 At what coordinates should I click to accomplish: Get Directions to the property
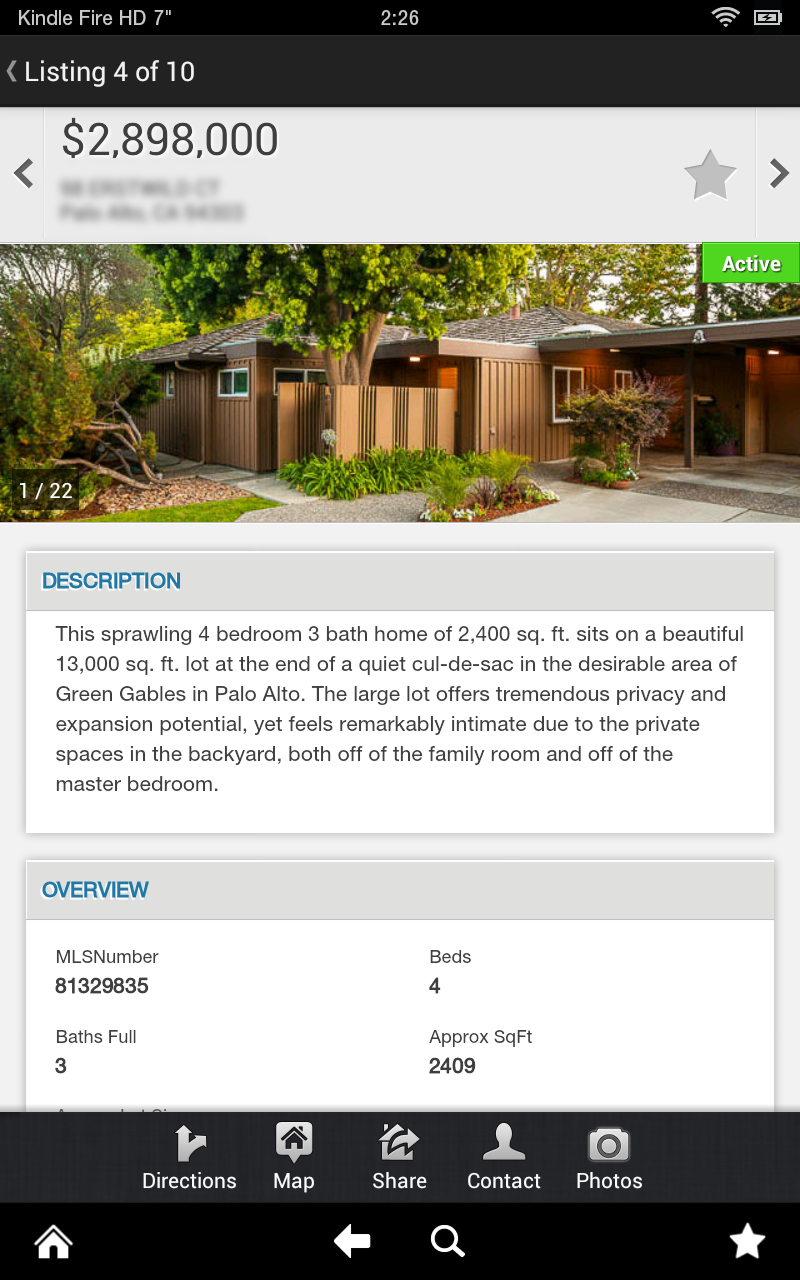click(189, 1158)
